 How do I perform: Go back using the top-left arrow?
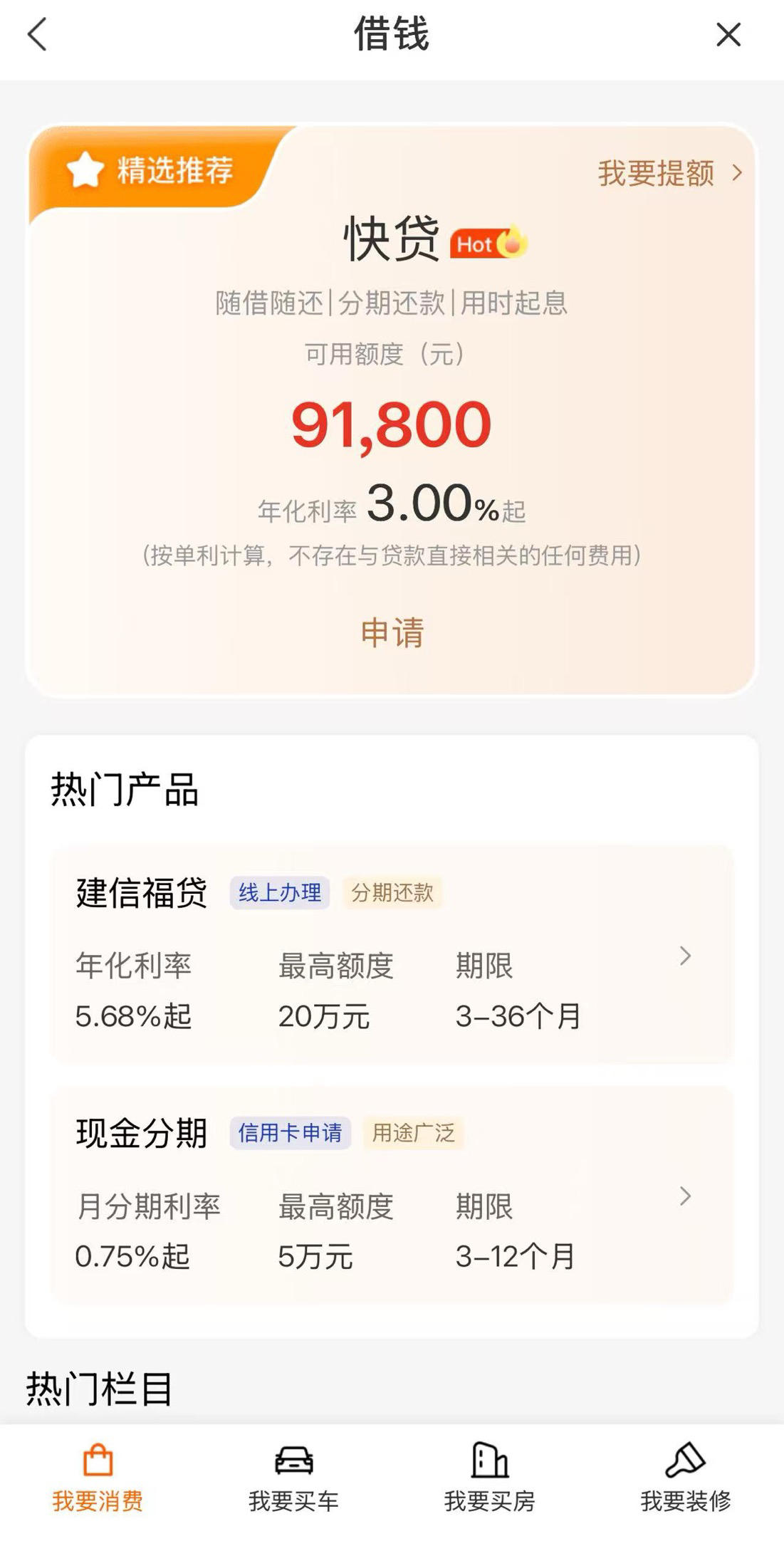37,34
